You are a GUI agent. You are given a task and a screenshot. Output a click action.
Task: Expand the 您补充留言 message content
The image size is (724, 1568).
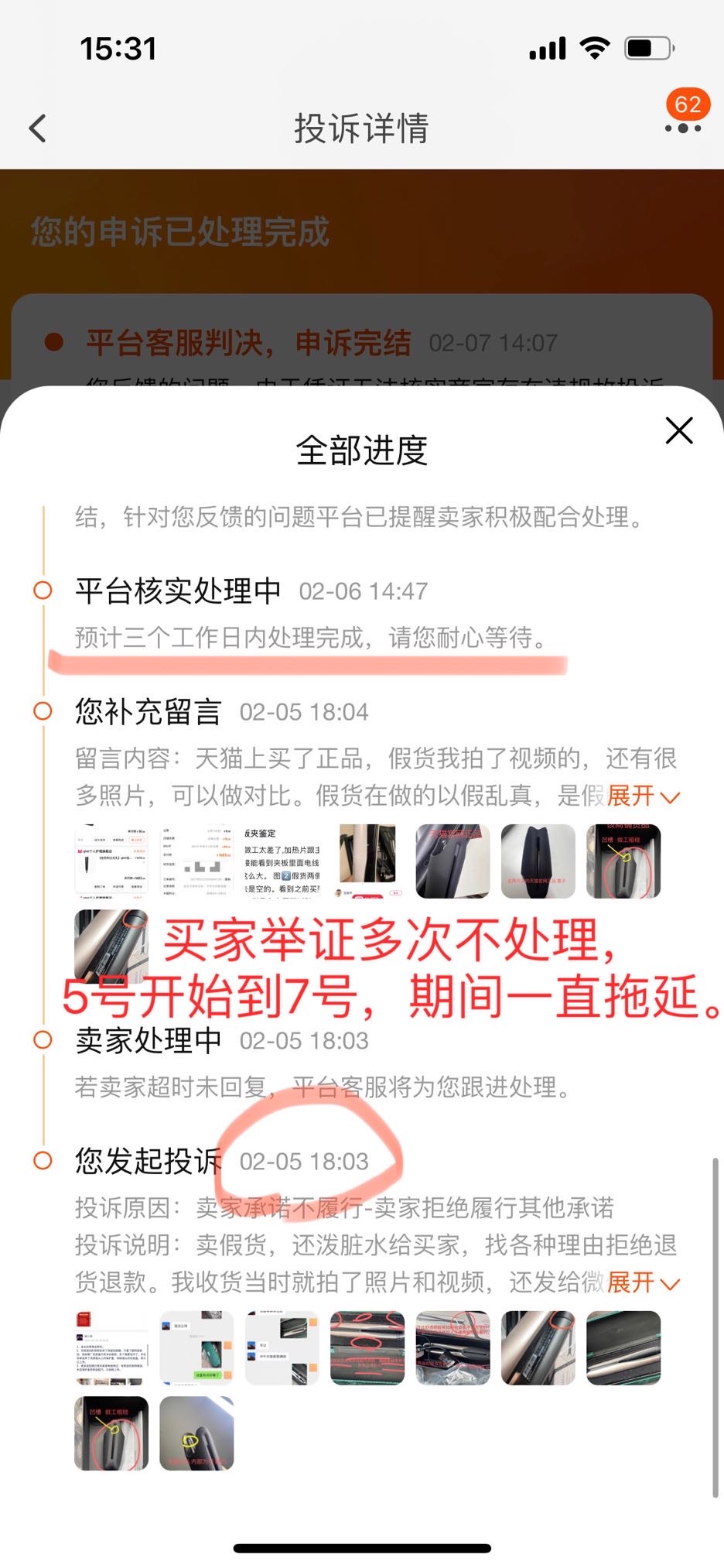643,796
